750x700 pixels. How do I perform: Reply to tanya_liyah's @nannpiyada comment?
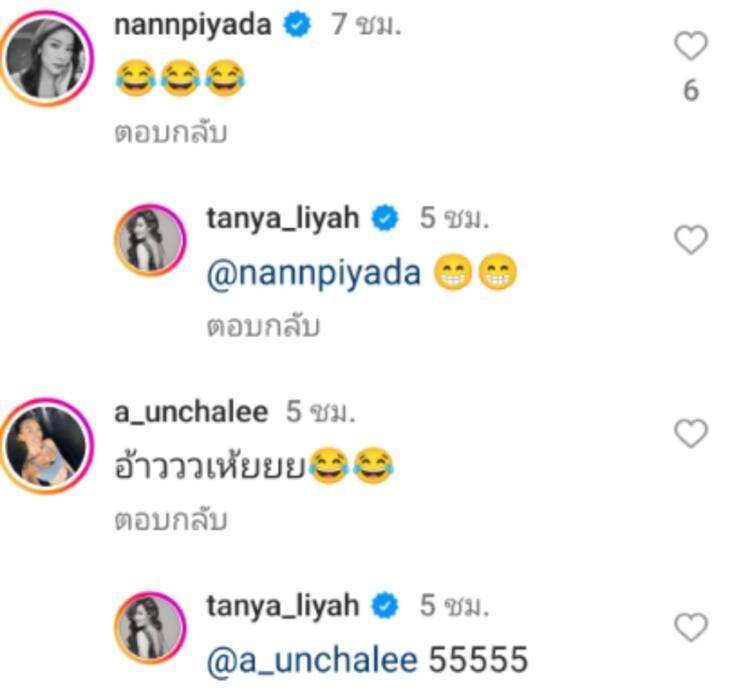pos(263,327)
